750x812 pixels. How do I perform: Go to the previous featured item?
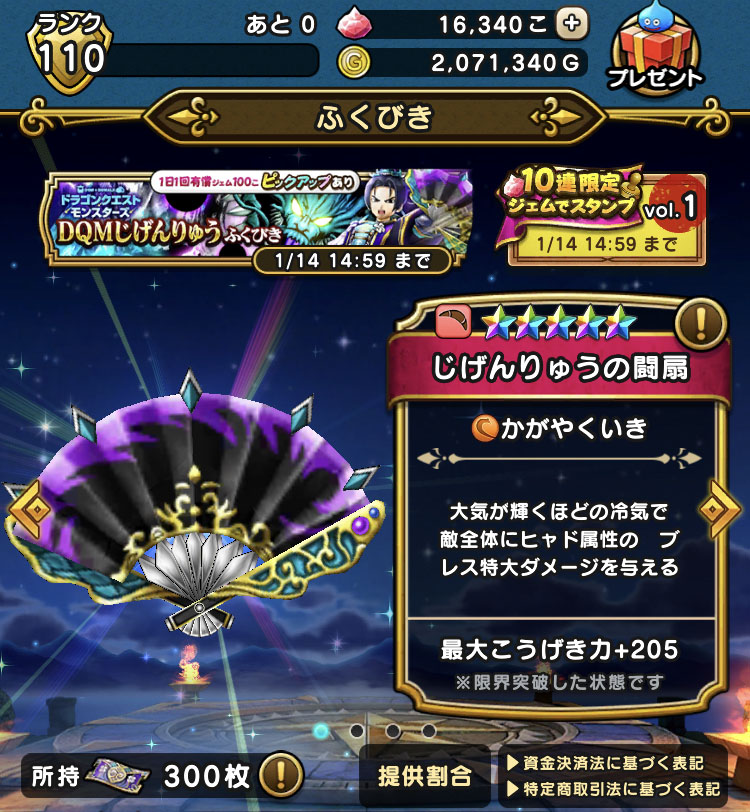coord(26,509)
